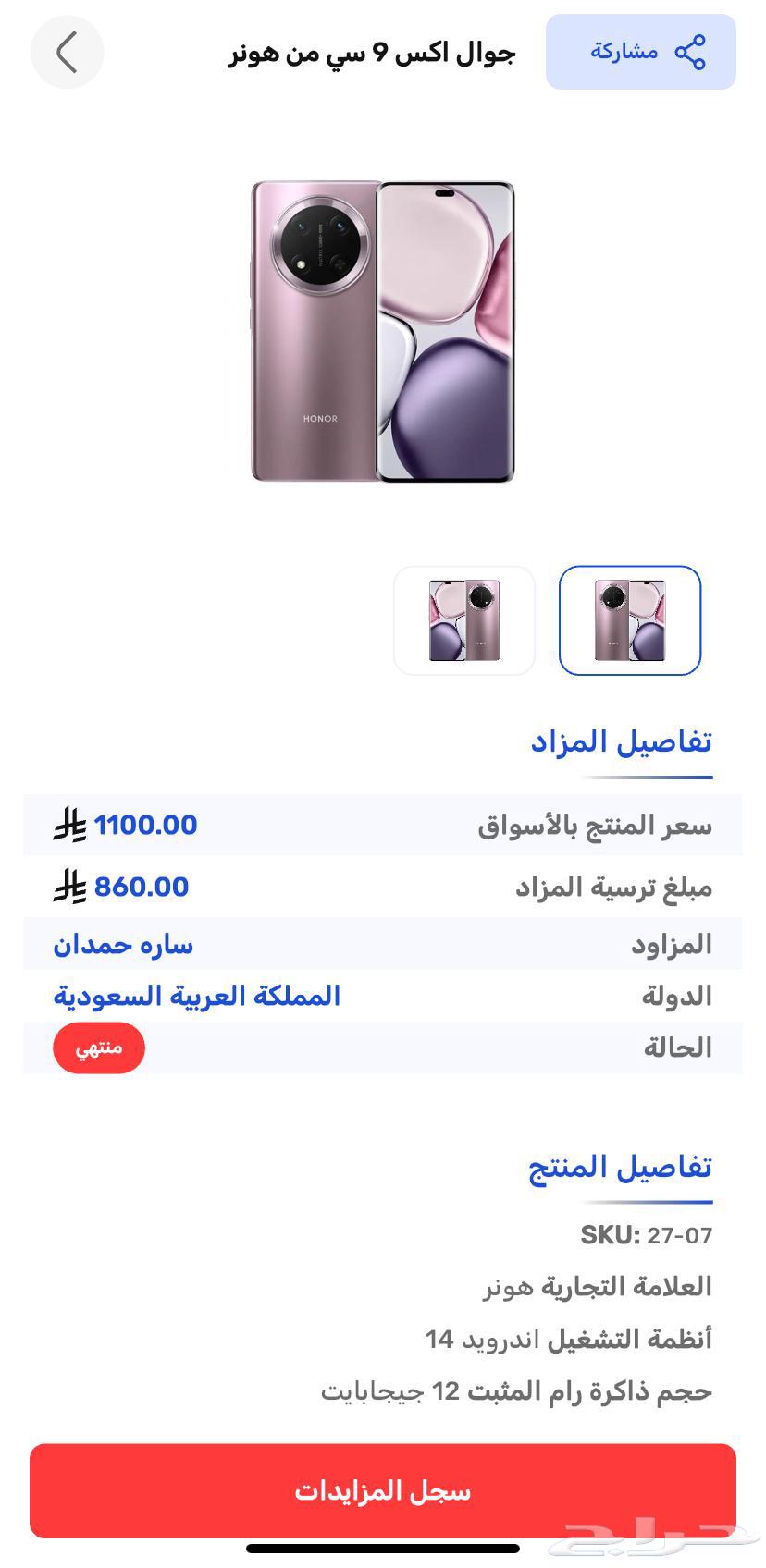Select the left product thumbnail
Screen dimensions: 766x1568
(463, 621)
